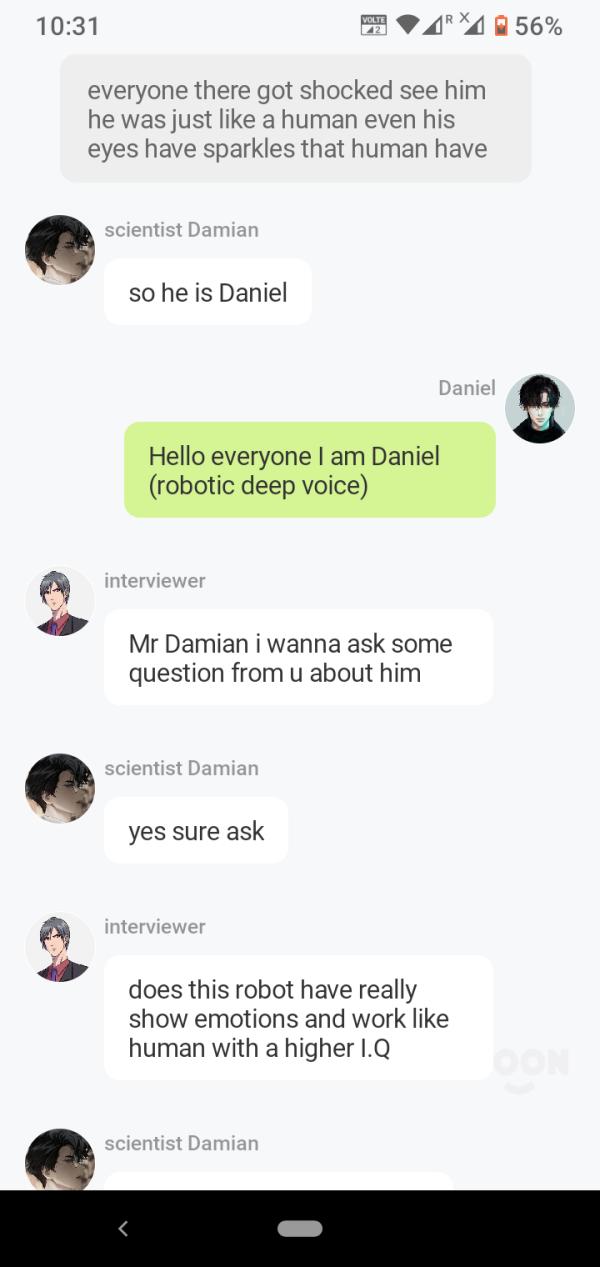The height and width of the screenshot is (1267, 600).
Task: Go back using the navigation bar arrow
Action: click(123, 1229)
